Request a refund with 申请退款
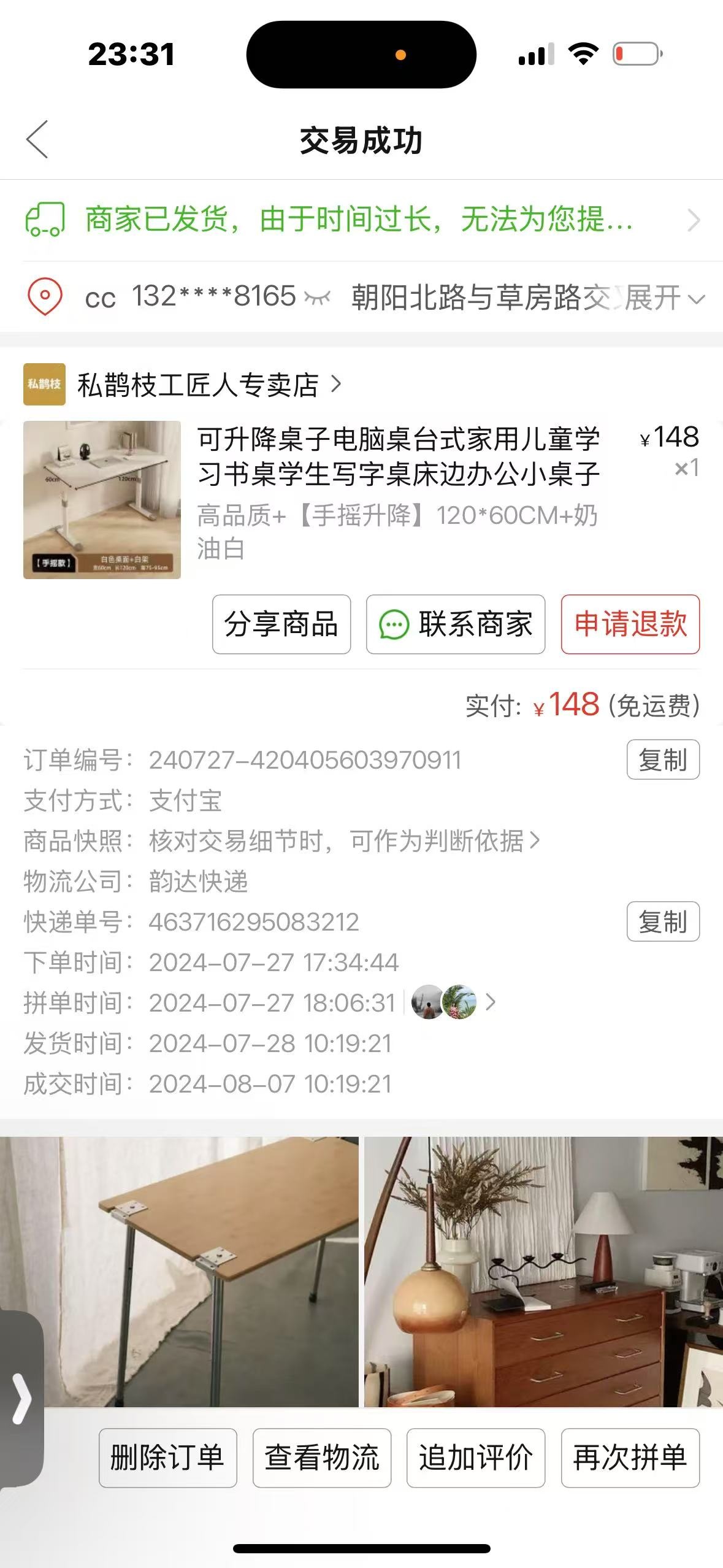Image resolution: width=723 pixels, height=1568 pixels. point(630,625)
